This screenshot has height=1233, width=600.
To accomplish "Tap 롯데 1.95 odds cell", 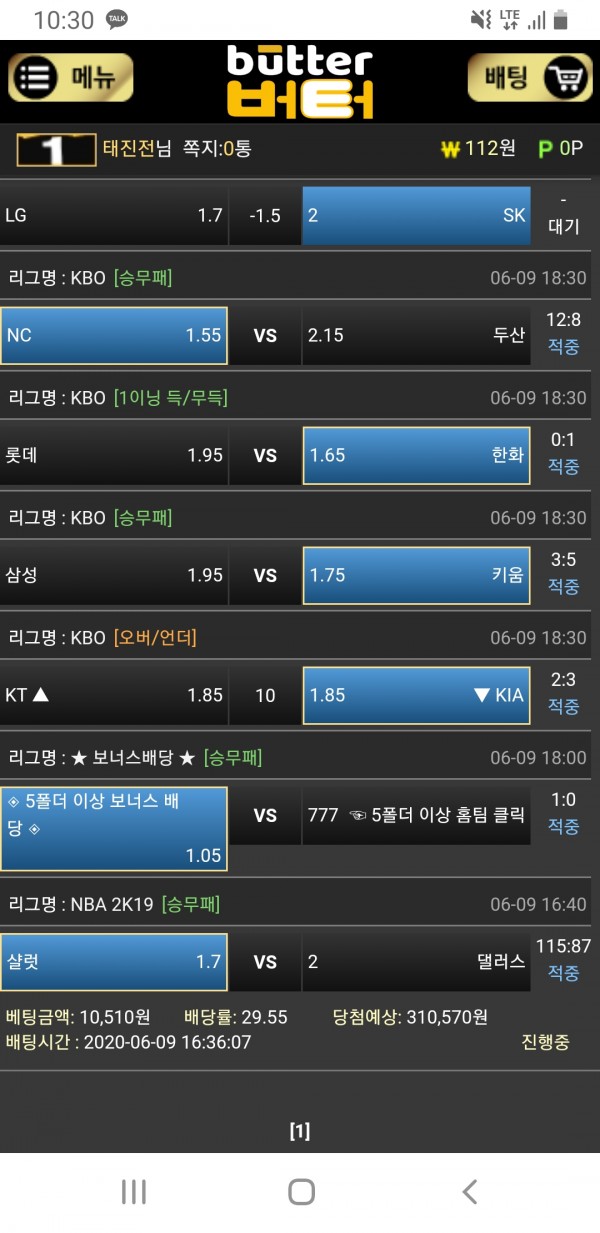I will coord(114,455).
